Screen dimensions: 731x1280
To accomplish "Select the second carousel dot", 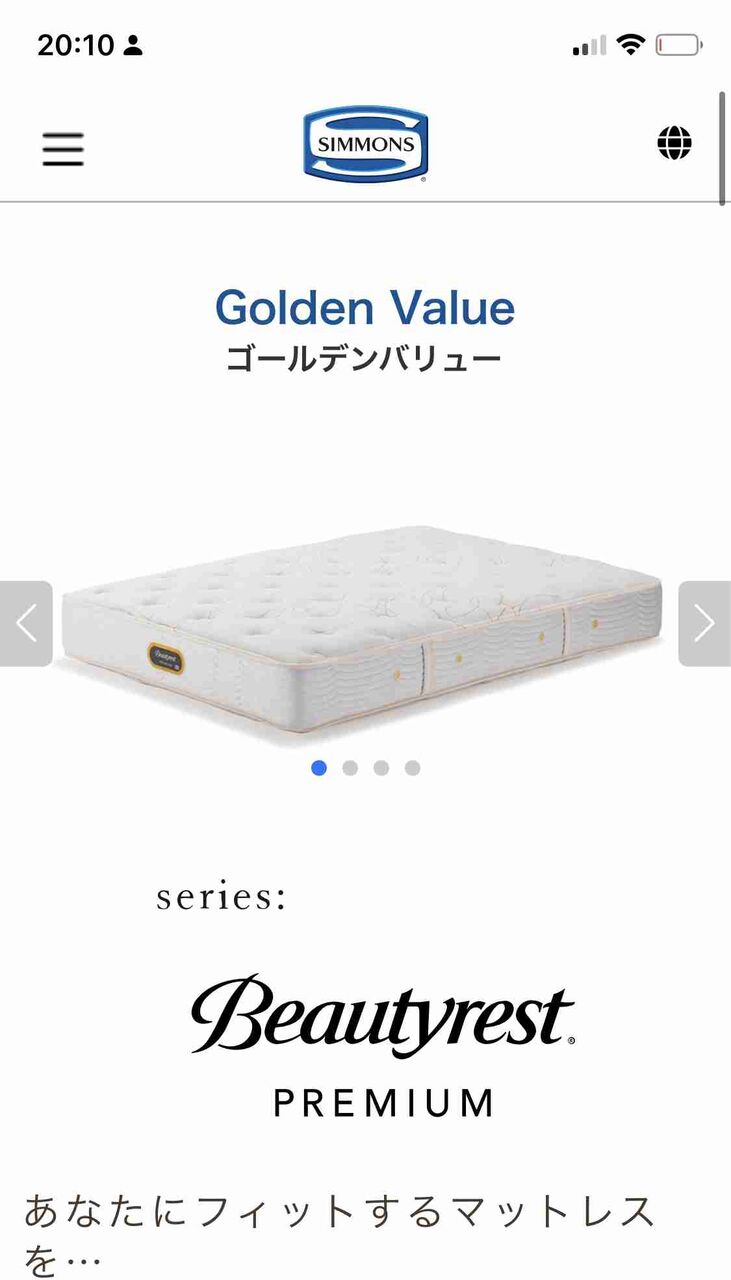I will point(348,768).
